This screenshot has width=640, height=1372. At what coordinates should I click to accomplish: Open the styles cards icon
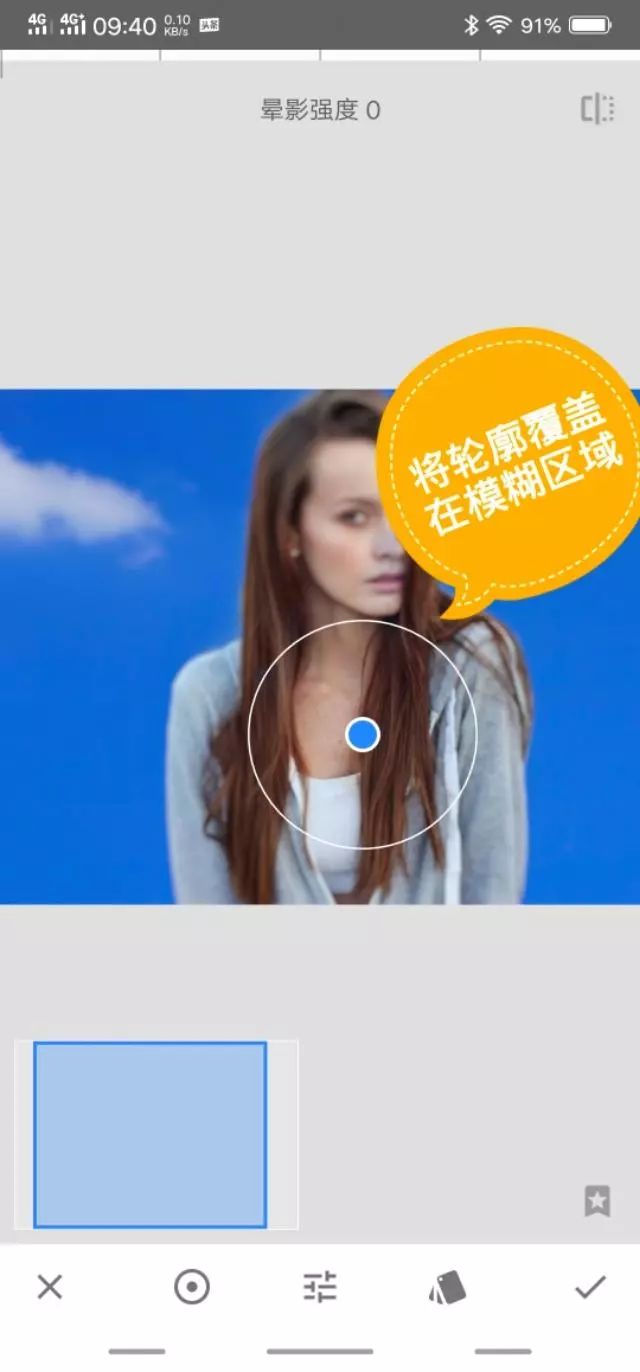(x=447, y=1288)
